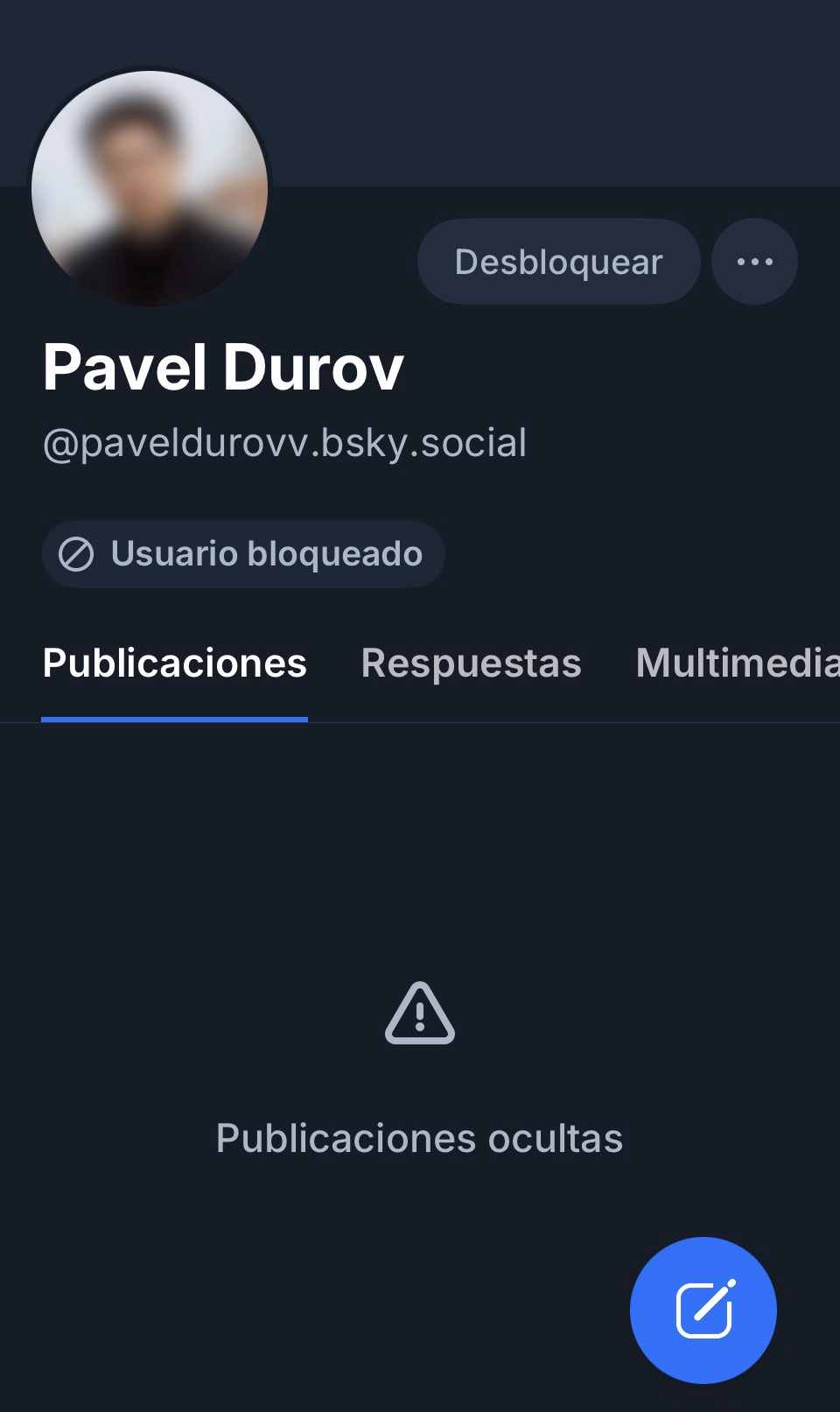Screen dimensions: 840x1412
Task: Switch to the Respuestas tab
Action: tap(471, 664)
